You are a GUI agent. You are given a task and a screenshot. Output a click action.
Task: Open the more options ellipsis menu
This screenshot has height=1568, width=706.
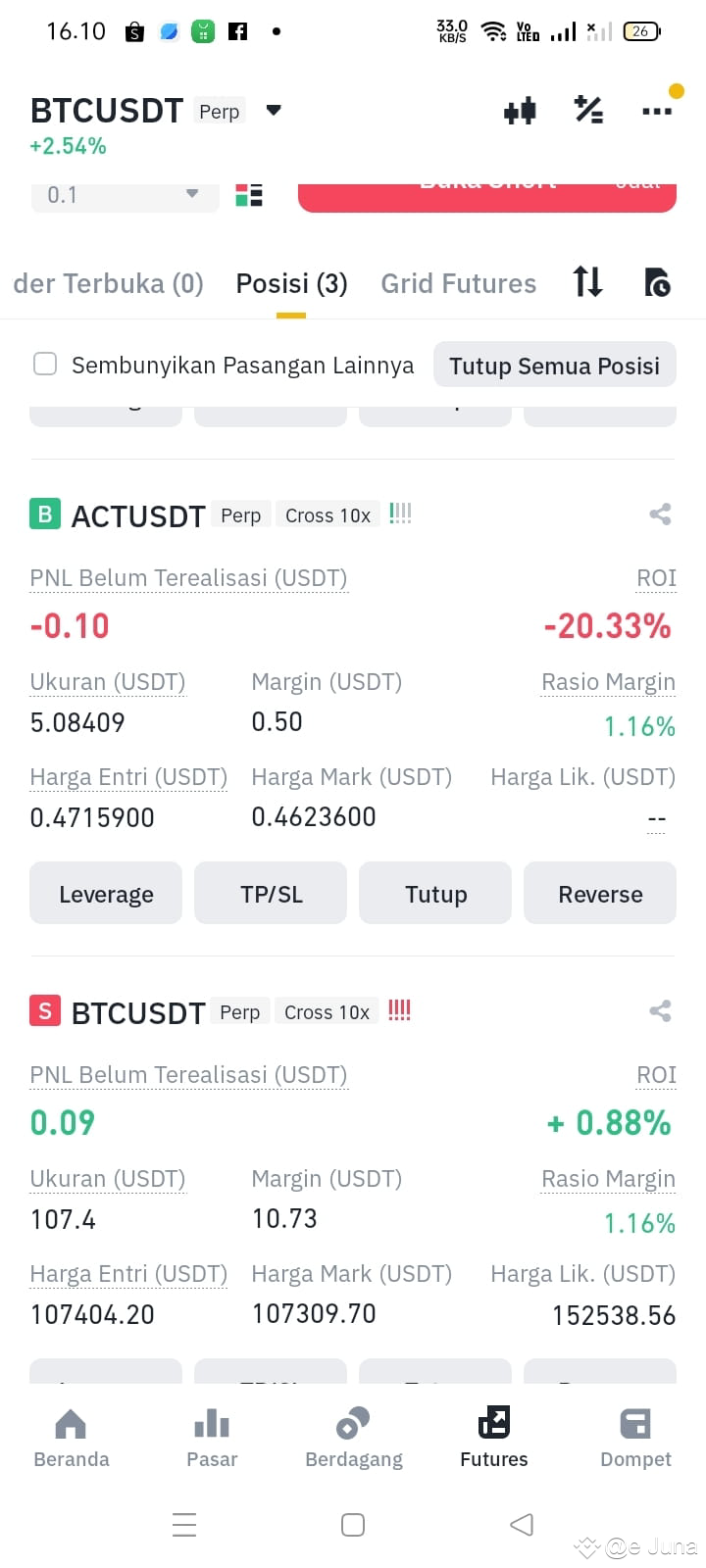(x=657, y=110)
